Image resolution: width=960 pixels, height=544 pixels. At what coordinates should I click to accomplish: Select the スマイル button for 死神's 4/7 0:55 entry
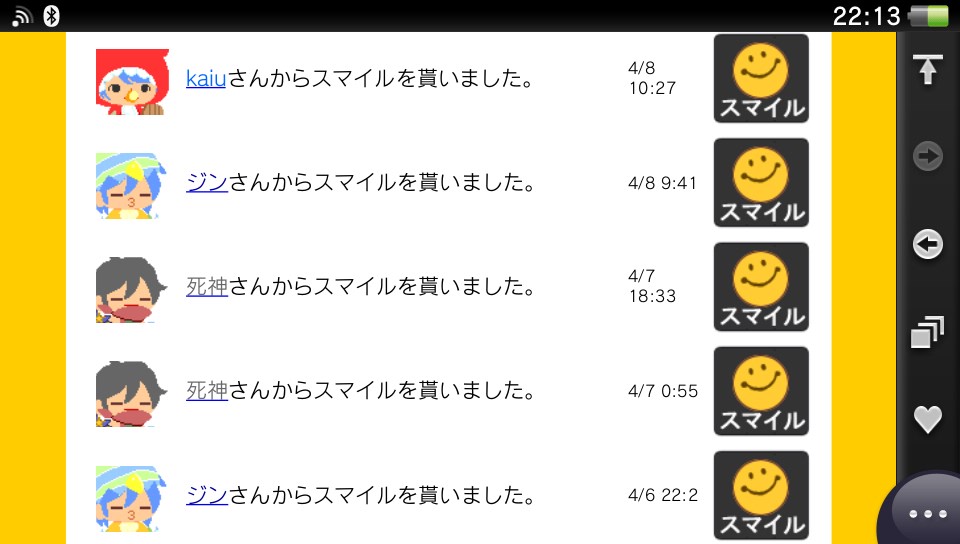tap(761, 391)
